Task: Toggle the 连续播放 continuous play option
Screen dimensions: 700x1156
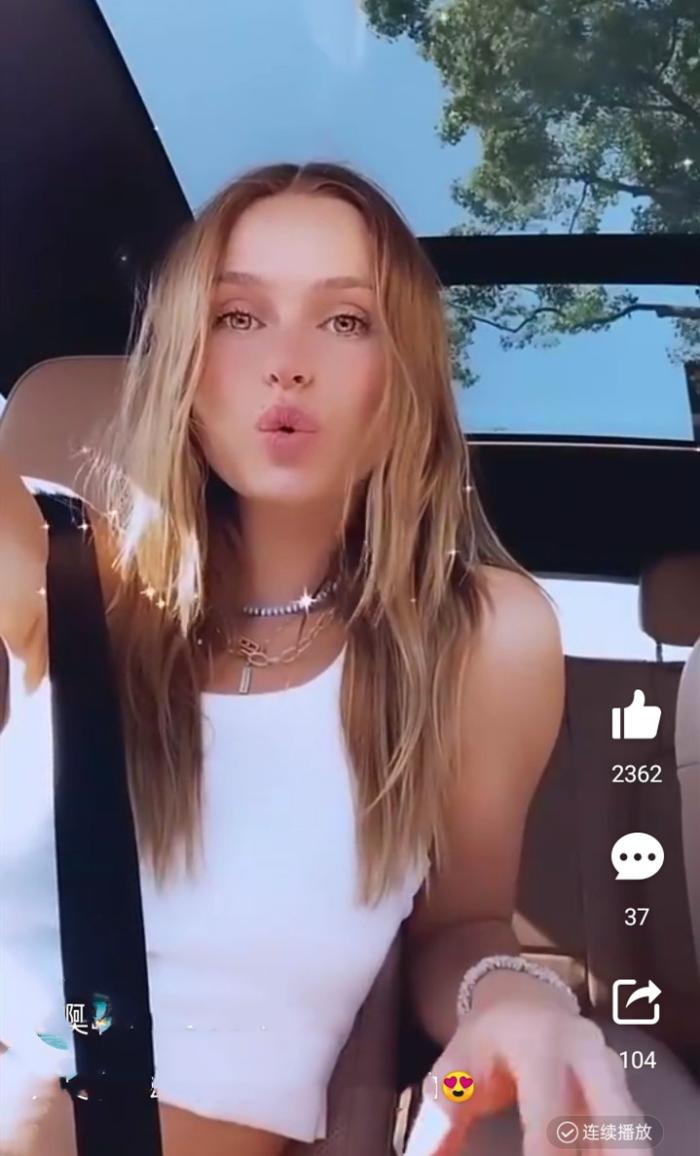Action: click(605, 1132)
